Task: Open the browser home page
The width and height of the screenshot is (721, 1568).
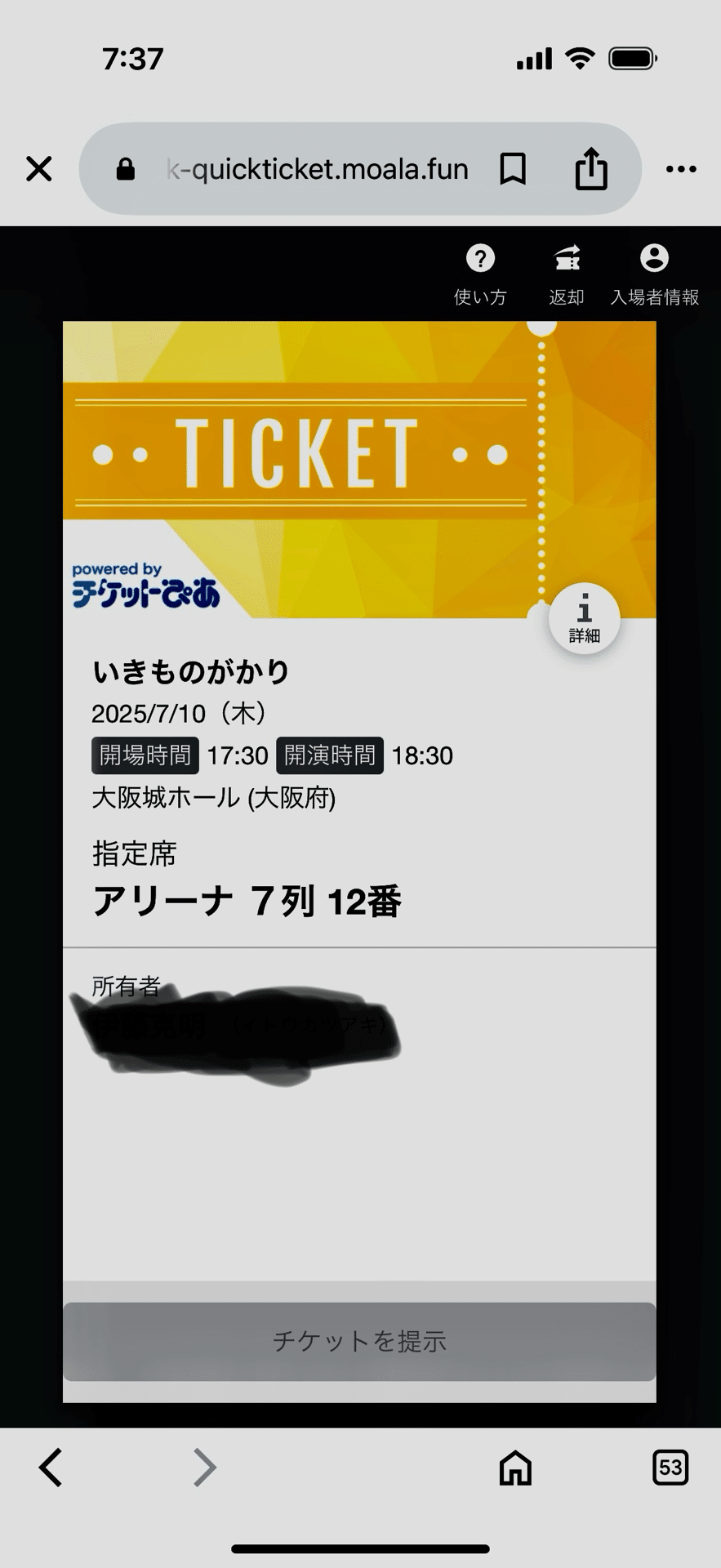Action: (x=515, y=1468)
